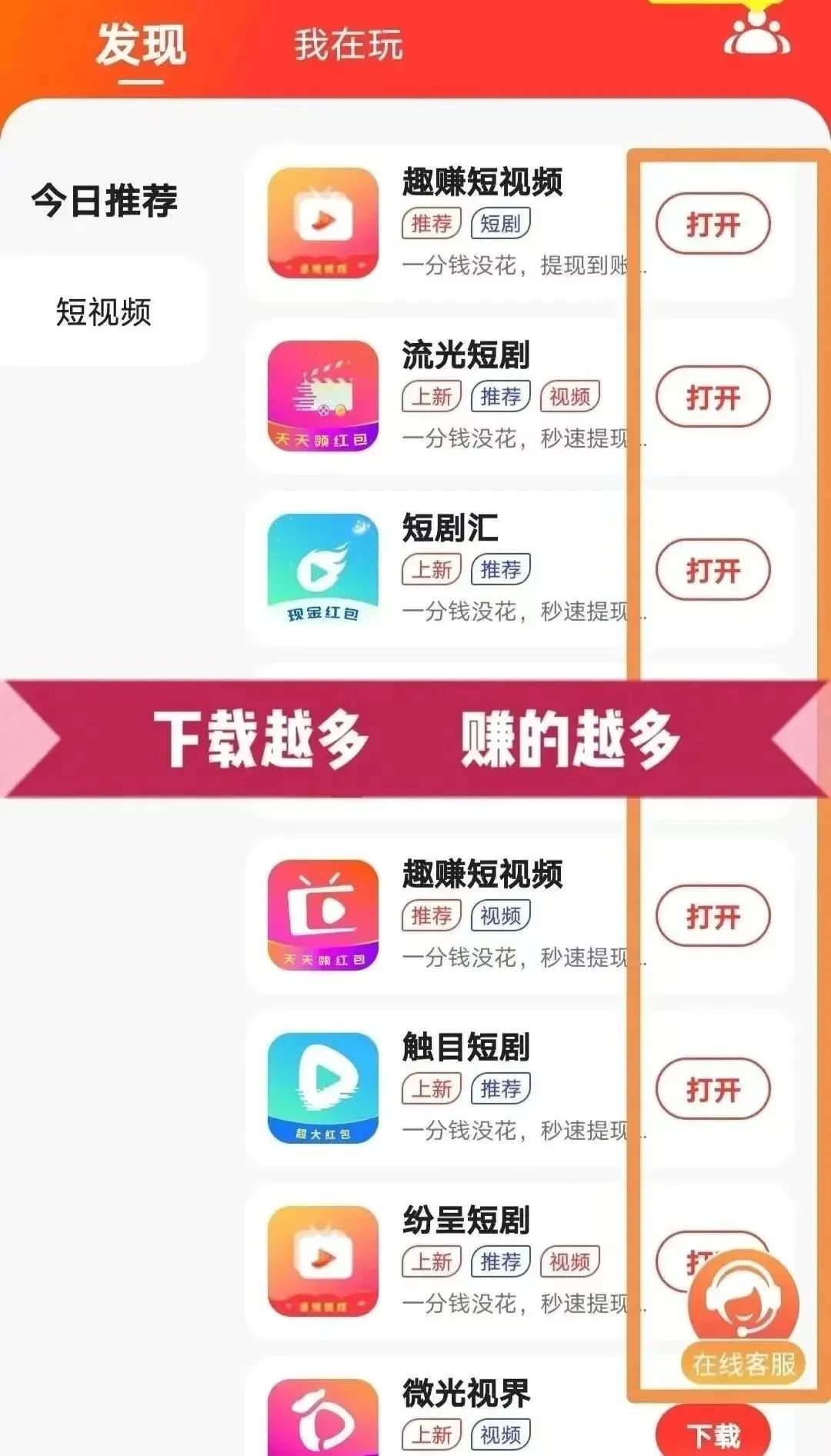This screenshot has width=831, height=1456.
Task: Switch to the 我在玩 tab
Action: click(x=348, y=45)
